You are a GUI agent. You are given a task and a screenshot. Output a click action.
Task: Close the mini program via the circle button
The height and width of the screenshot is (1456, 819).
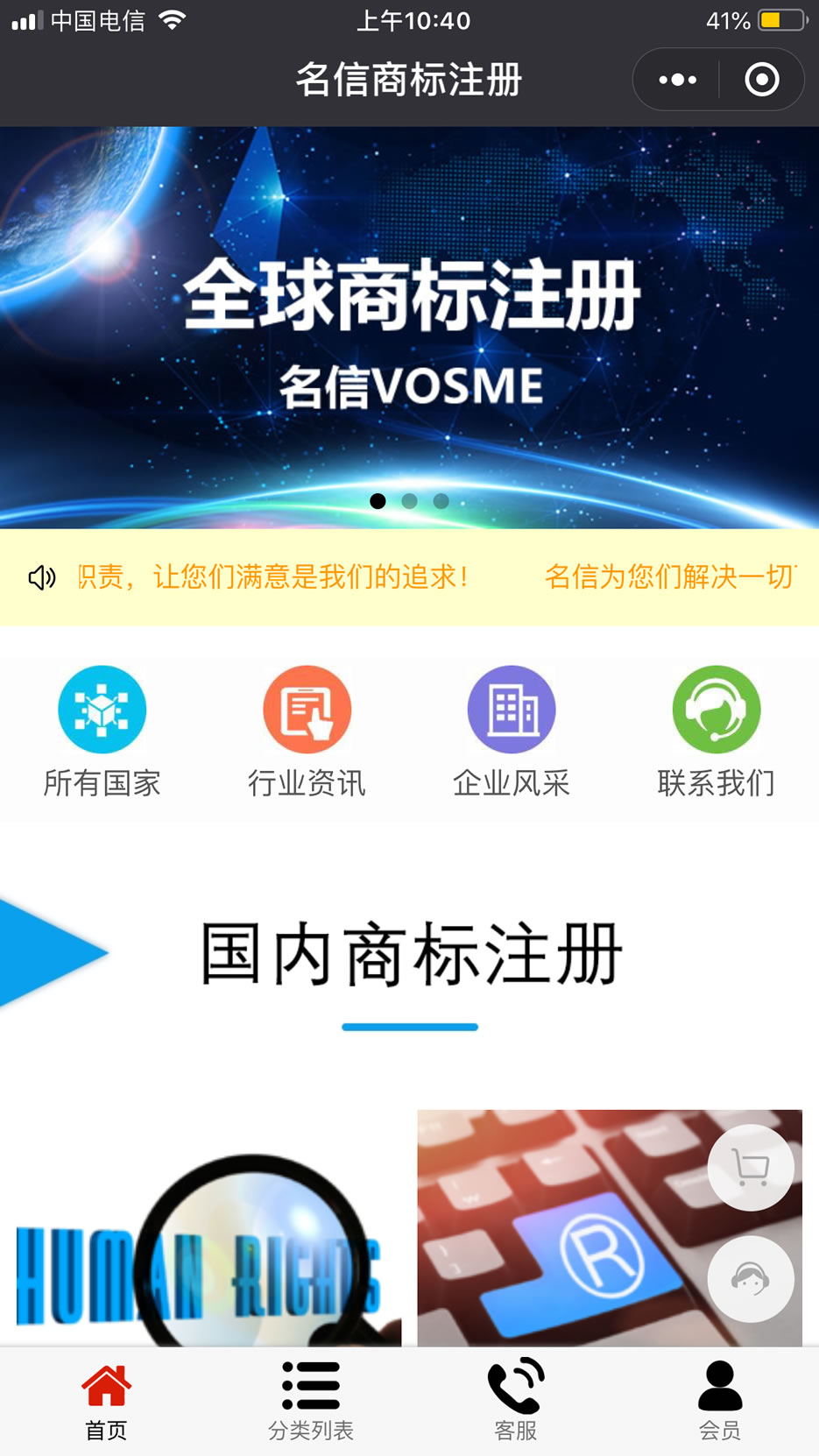(x=761, y=80)
